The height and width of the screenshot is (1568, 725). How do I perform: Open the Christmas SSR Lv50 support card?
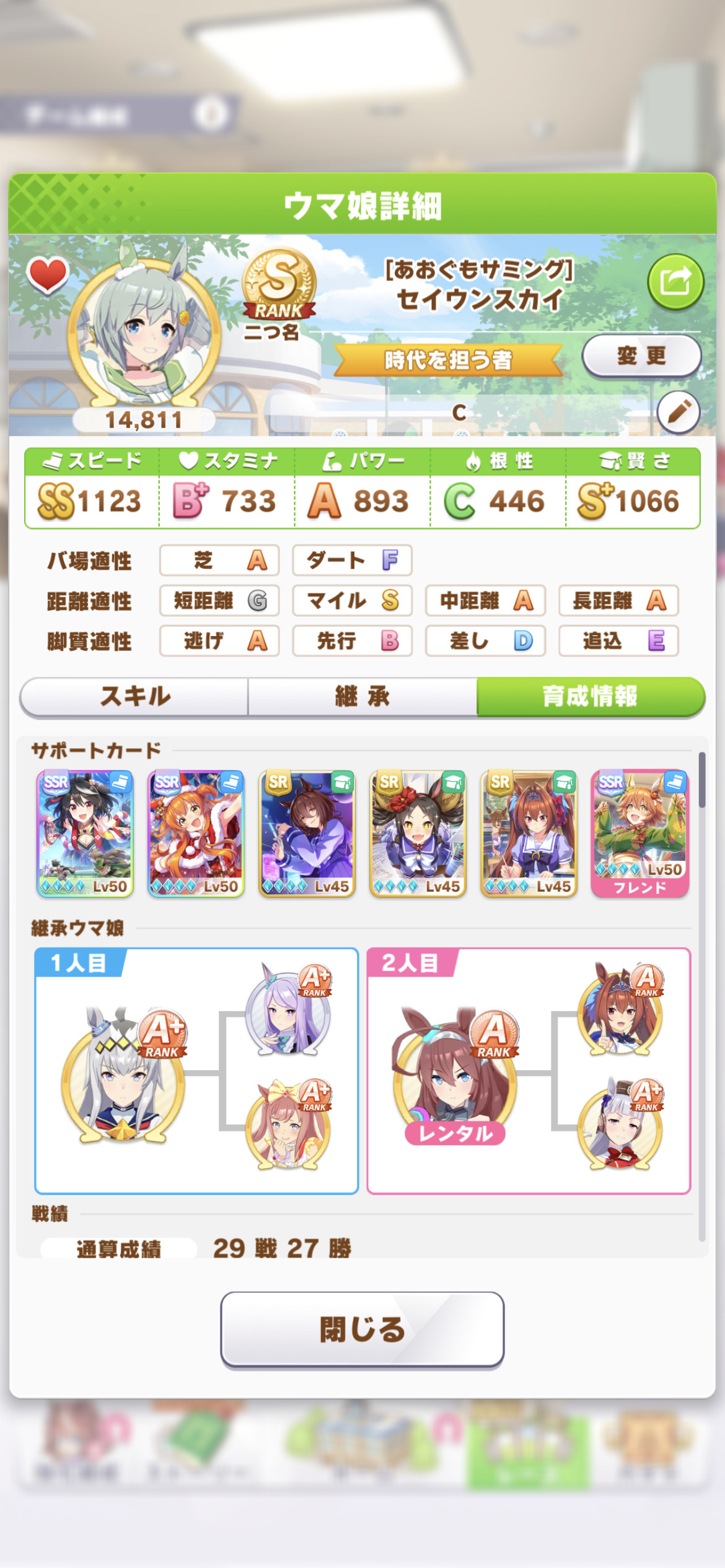pyautogui.click(x=196, y=834)
